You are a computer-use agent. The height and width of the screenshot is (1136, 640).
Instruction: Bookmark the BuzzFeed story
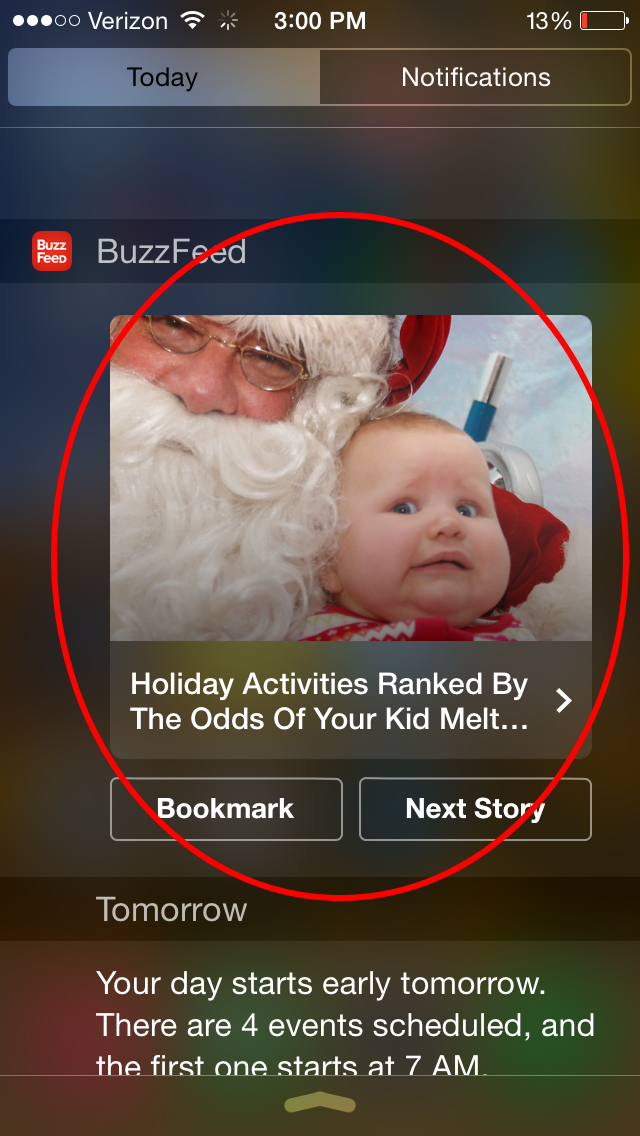pos(226,809)
